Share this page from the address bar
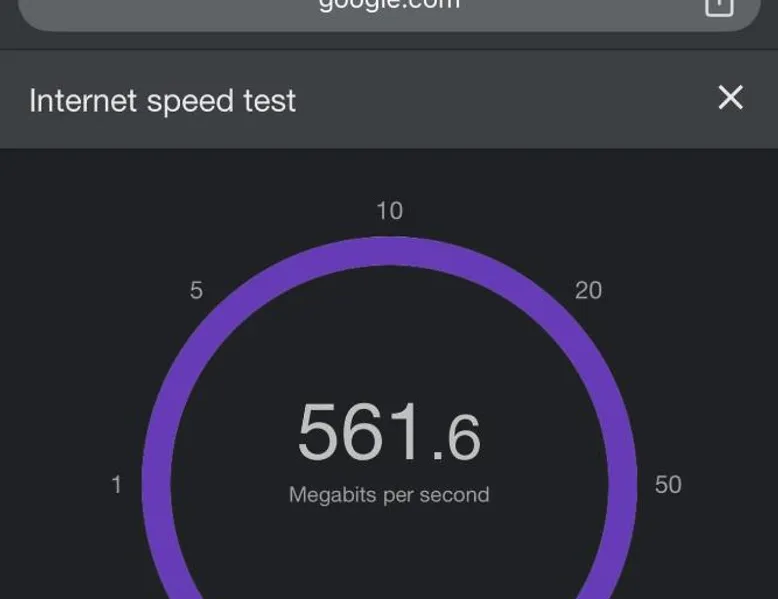This screenshot has height=599, width=778. coord(719,6)
